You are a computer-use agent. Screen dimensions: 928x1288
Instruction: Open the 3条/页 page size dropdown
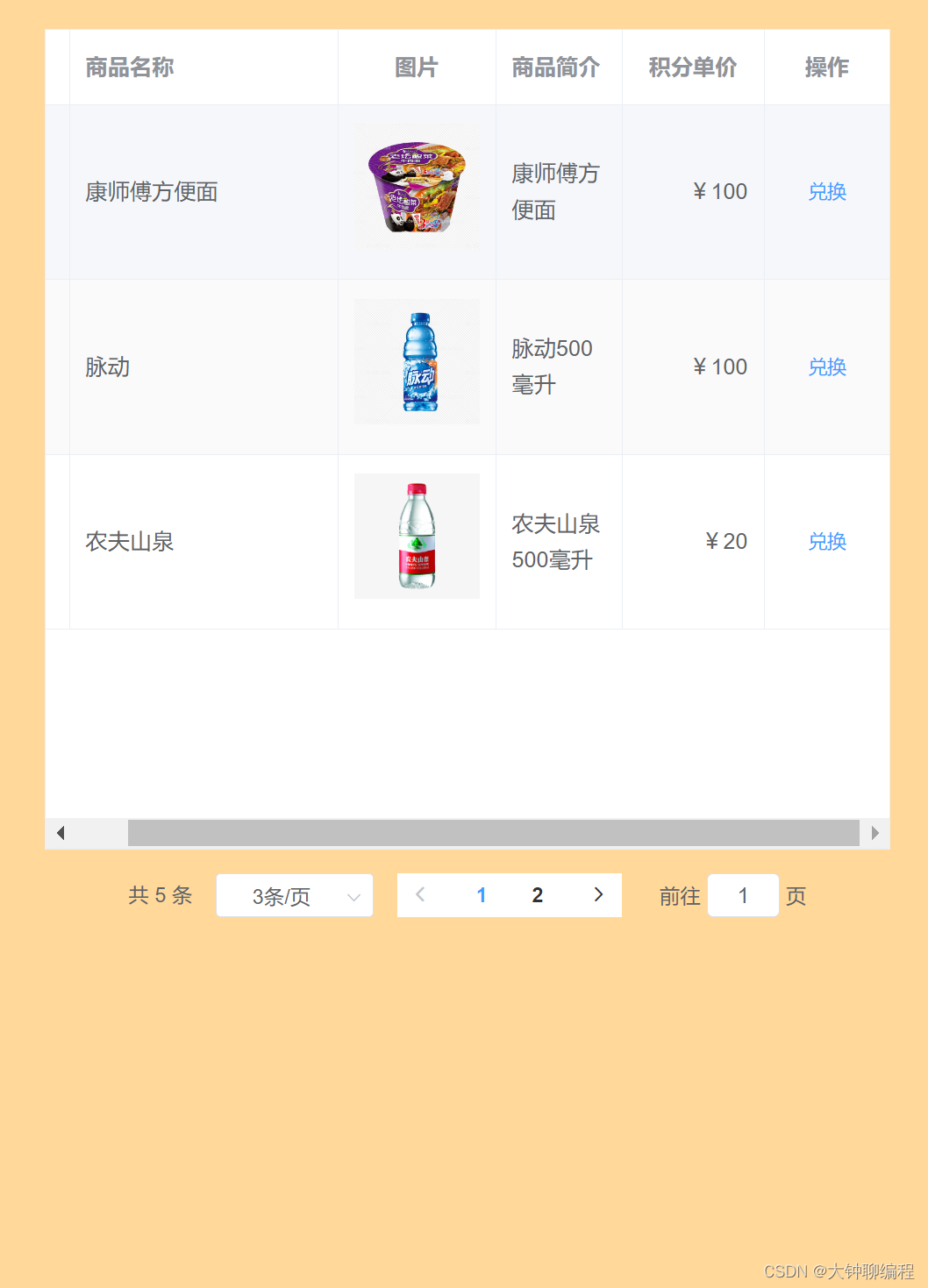pos(295,895)
